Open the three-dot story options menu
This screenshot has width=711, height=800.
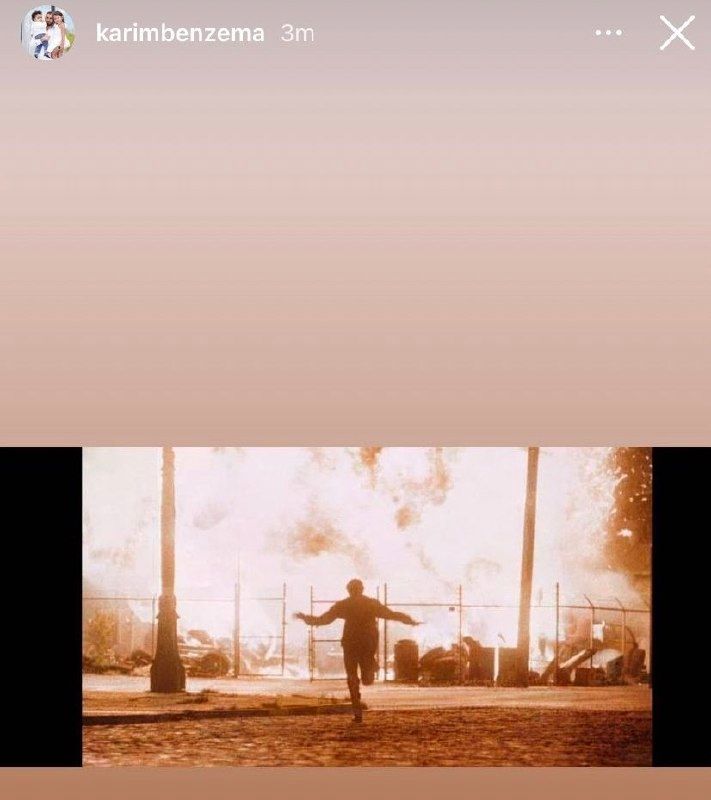[x=608, y=33]
